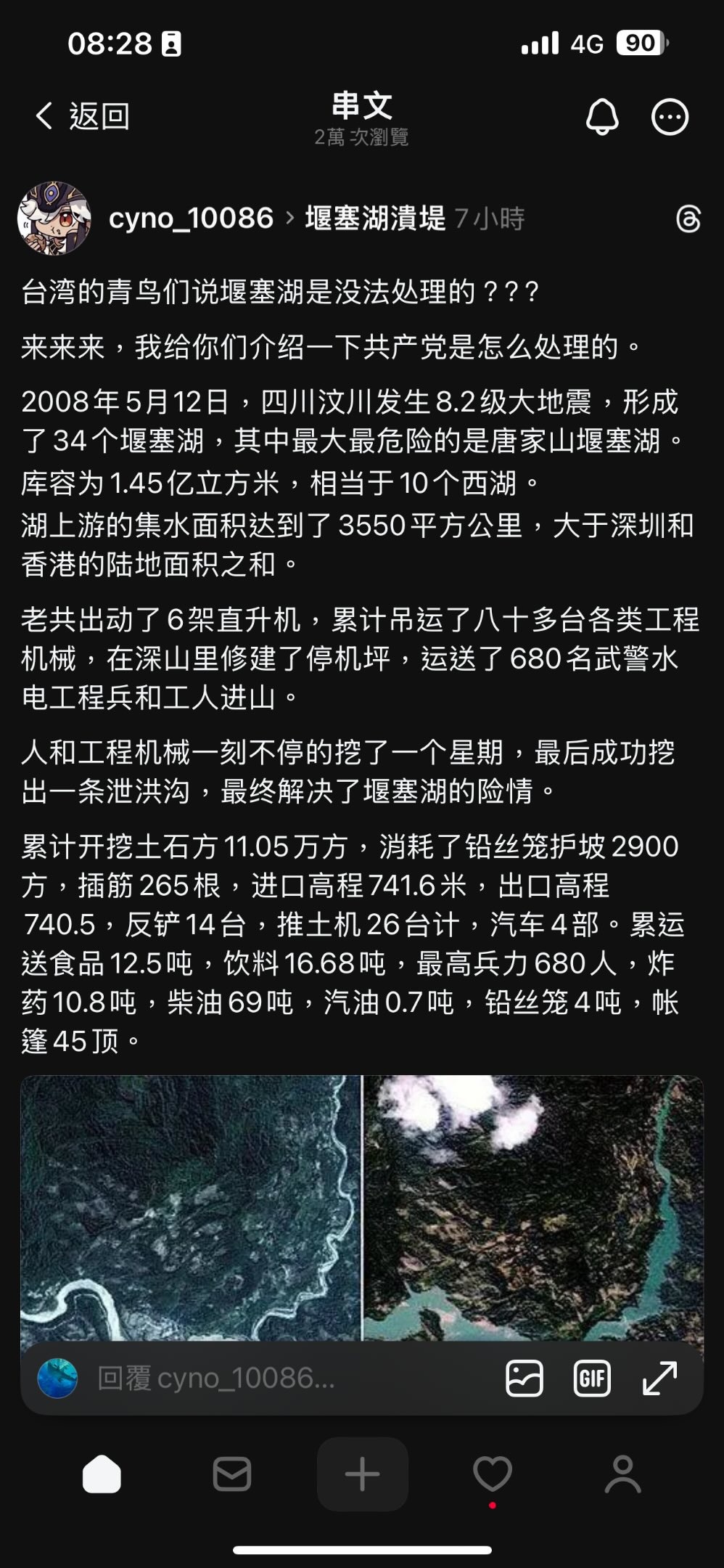
Task: Add a GIF to the reply
Action: point(592,1378)
